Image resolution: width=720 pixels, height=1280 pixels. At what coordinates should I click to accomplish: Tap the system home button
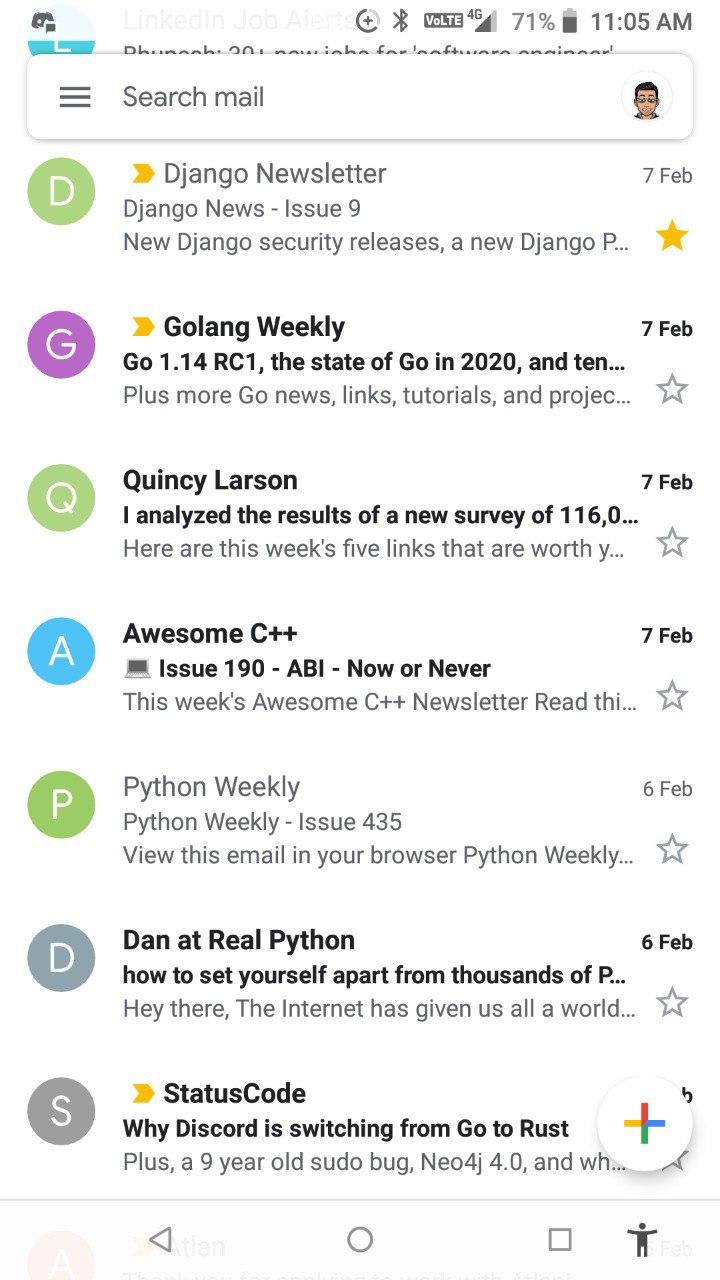[360, 1240]
